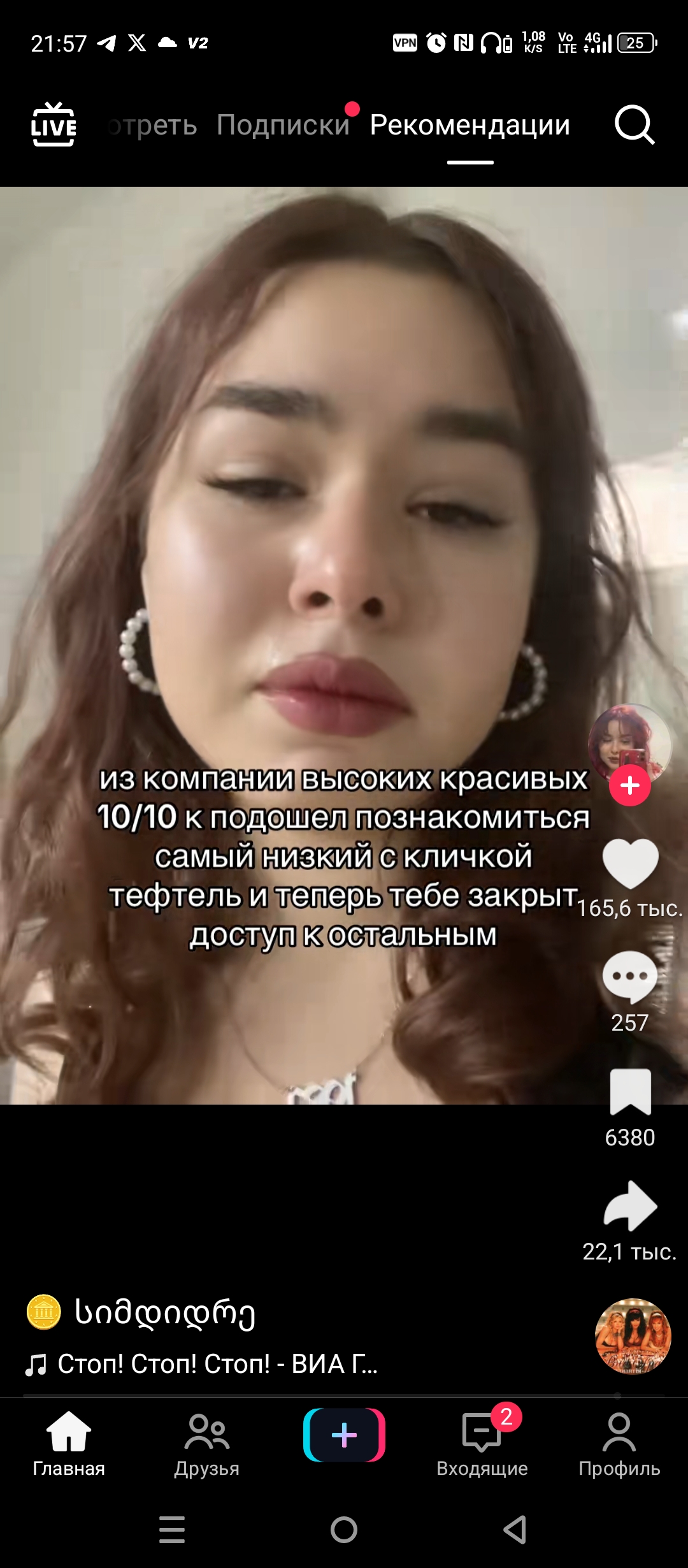Share this video with the arrow icon
688x1568 pixels.
coord(629,1206)
